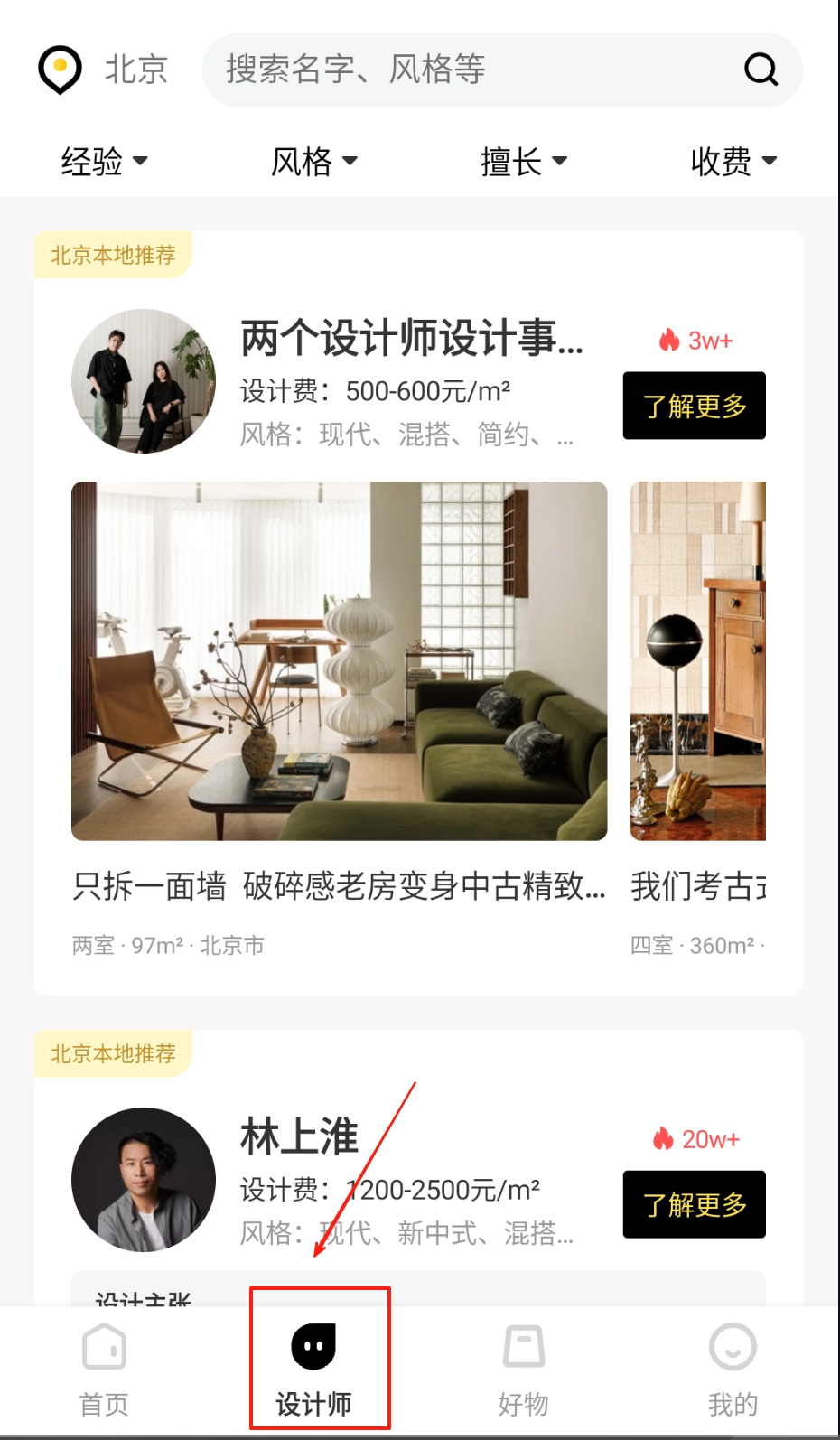The image size is (840, 1440).
Task: Tap 了解更多 for 林上淮
Action: (x=694, y=1204)
